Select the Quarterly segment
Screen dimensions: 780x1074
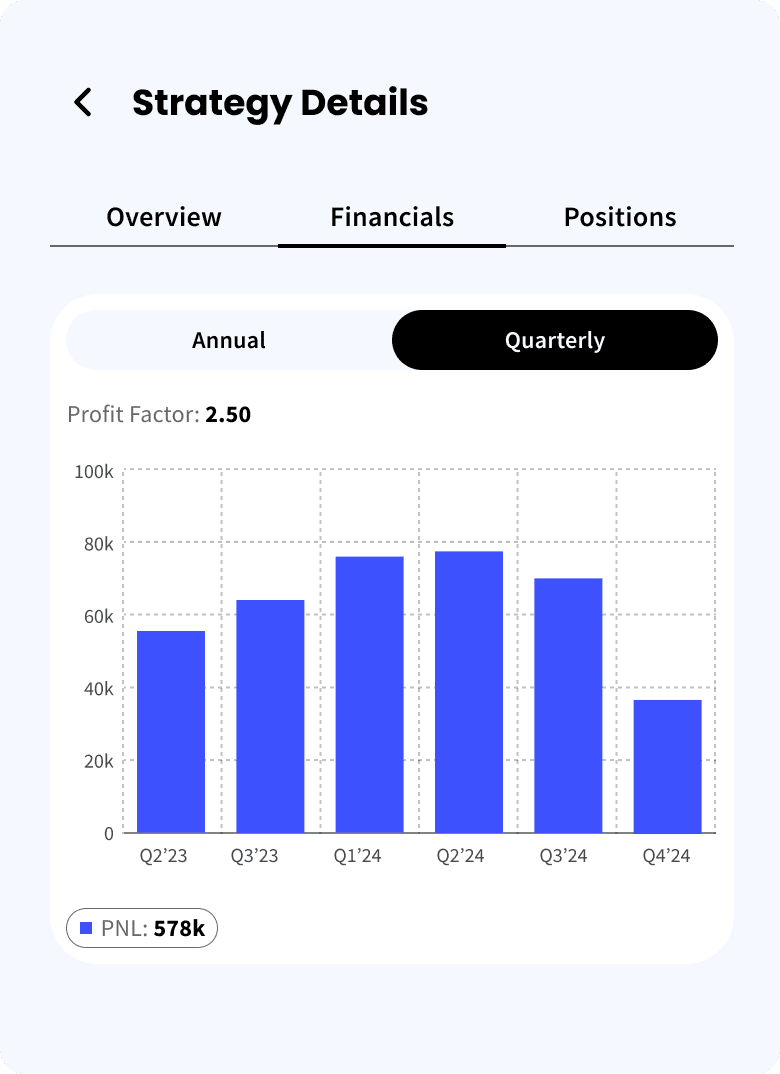(x=555, y=340)
